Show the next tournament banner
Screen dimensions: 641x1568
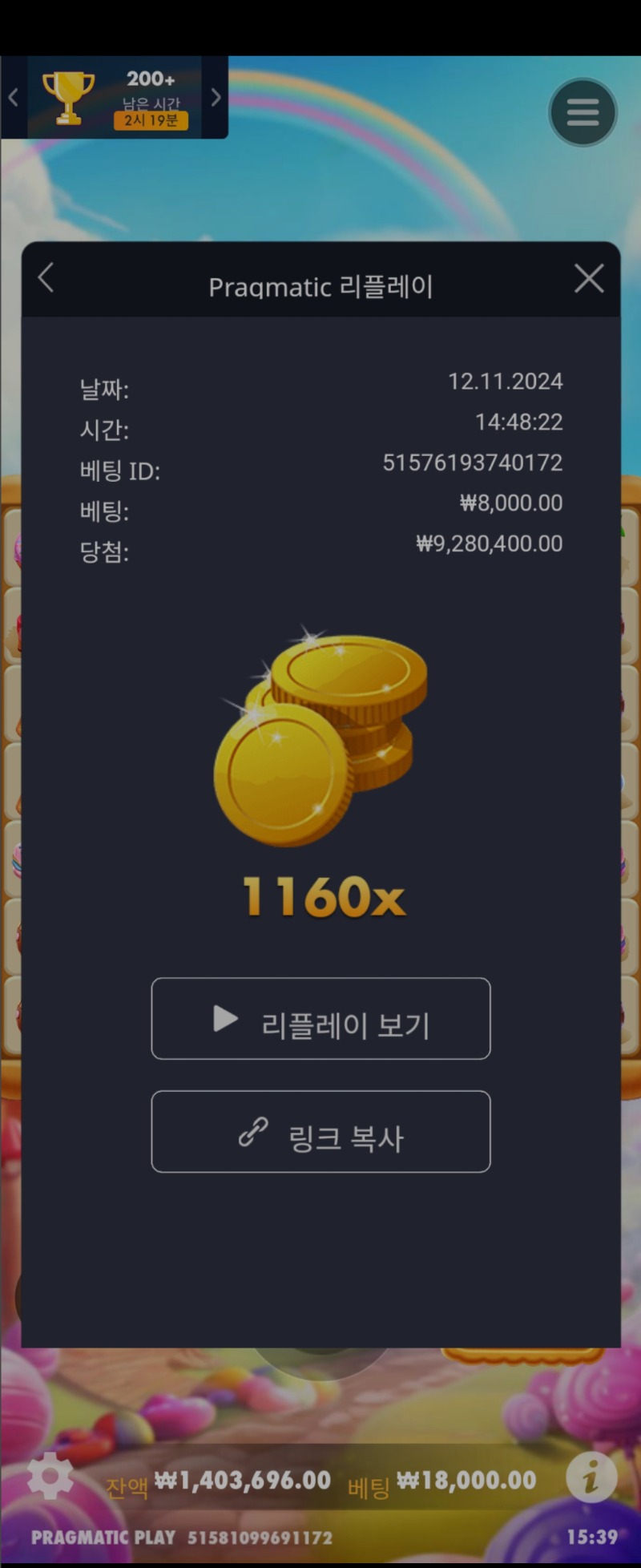(x=216, y=98)
